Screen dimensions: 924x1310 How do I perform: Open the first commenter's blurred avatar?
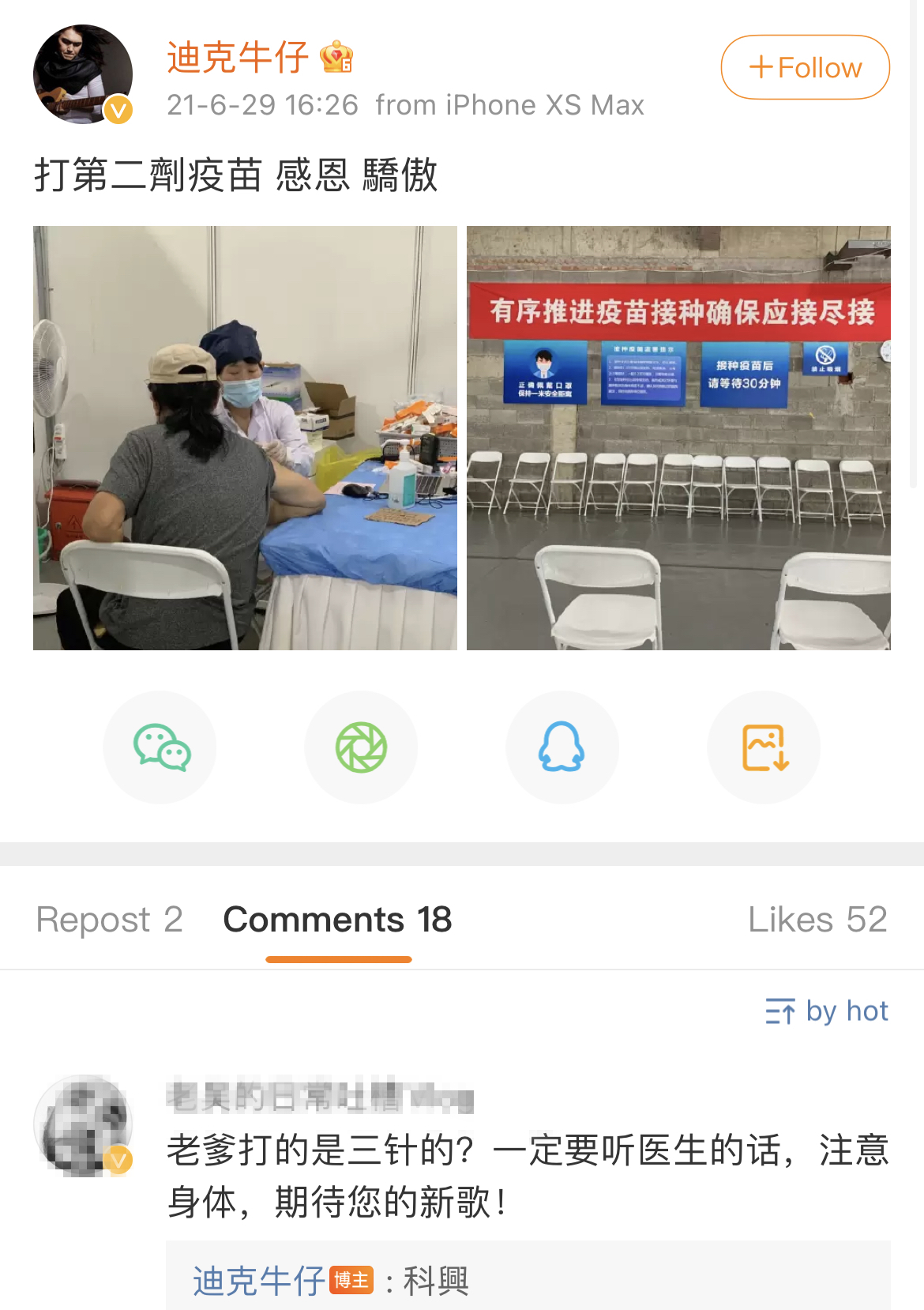pos(83,1124)
